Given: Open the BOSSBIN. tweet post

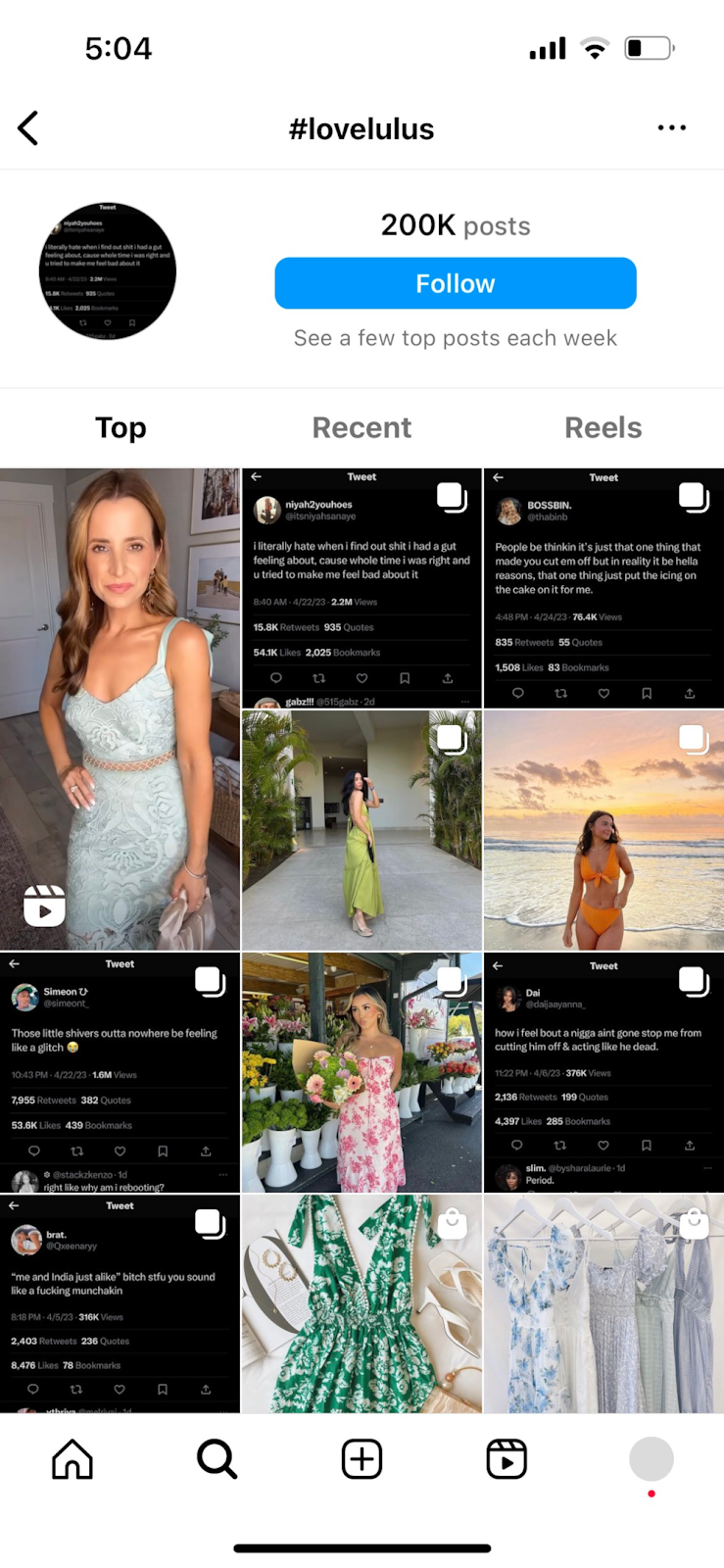Looking at the screenshot, I should pyautogui.click(x=603, y=588).
